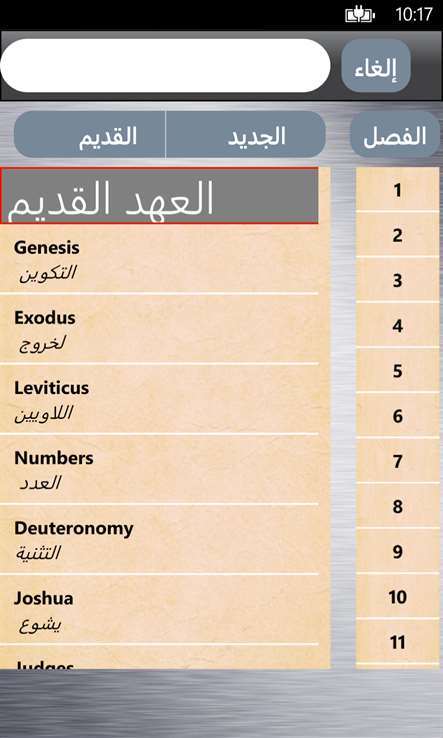
Task: Open the book of Joshua
Action: 159,610
